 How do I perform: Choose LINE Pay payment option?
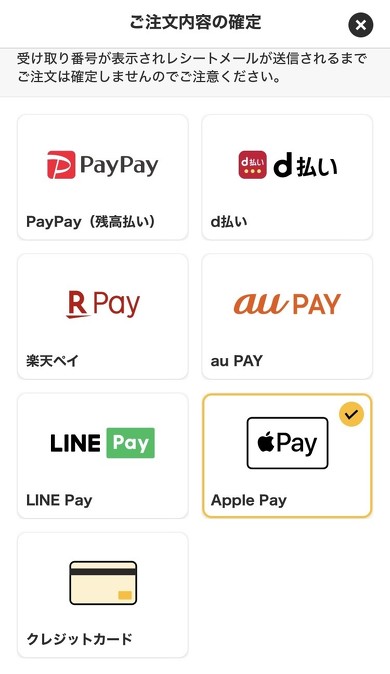[103, 456]
